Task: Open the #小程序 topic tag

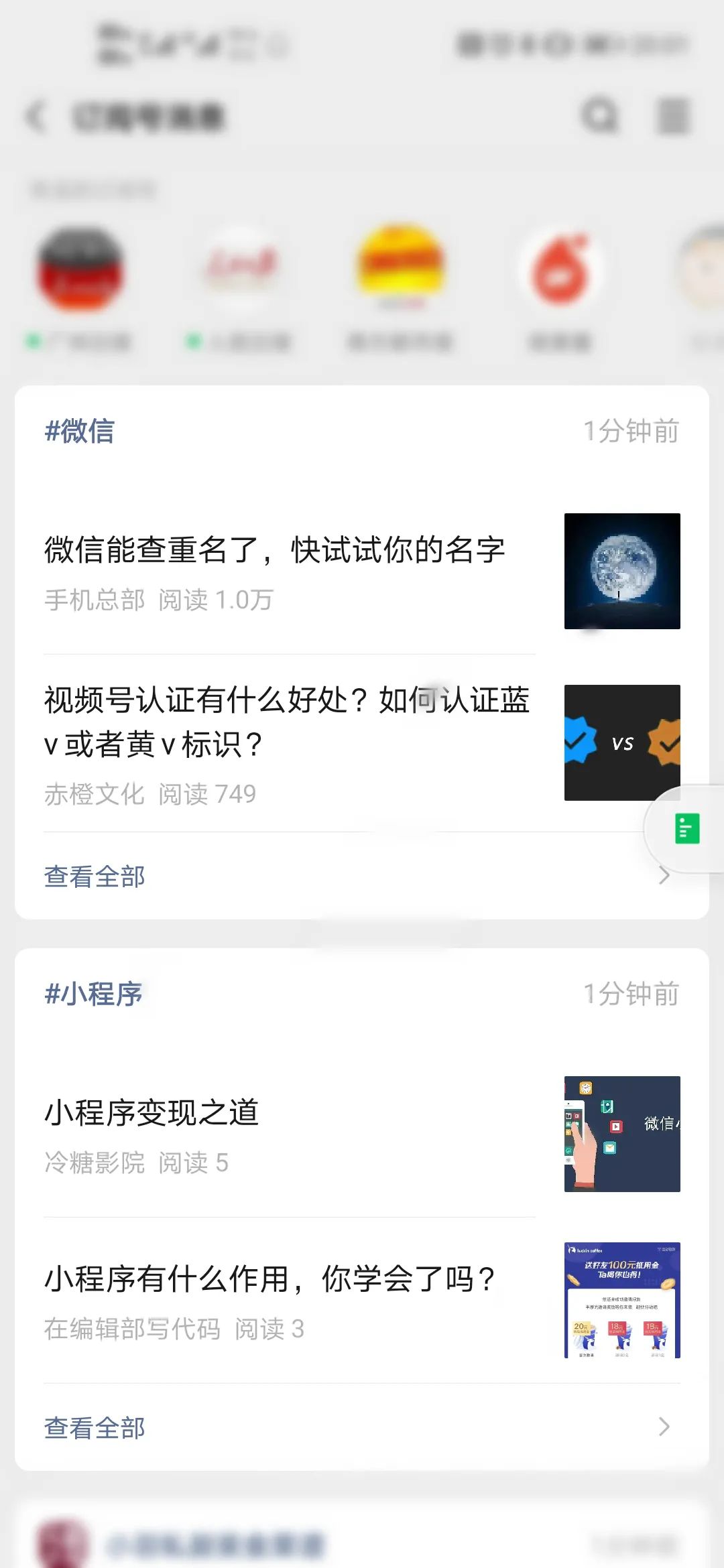Action: tap(94, 994)
